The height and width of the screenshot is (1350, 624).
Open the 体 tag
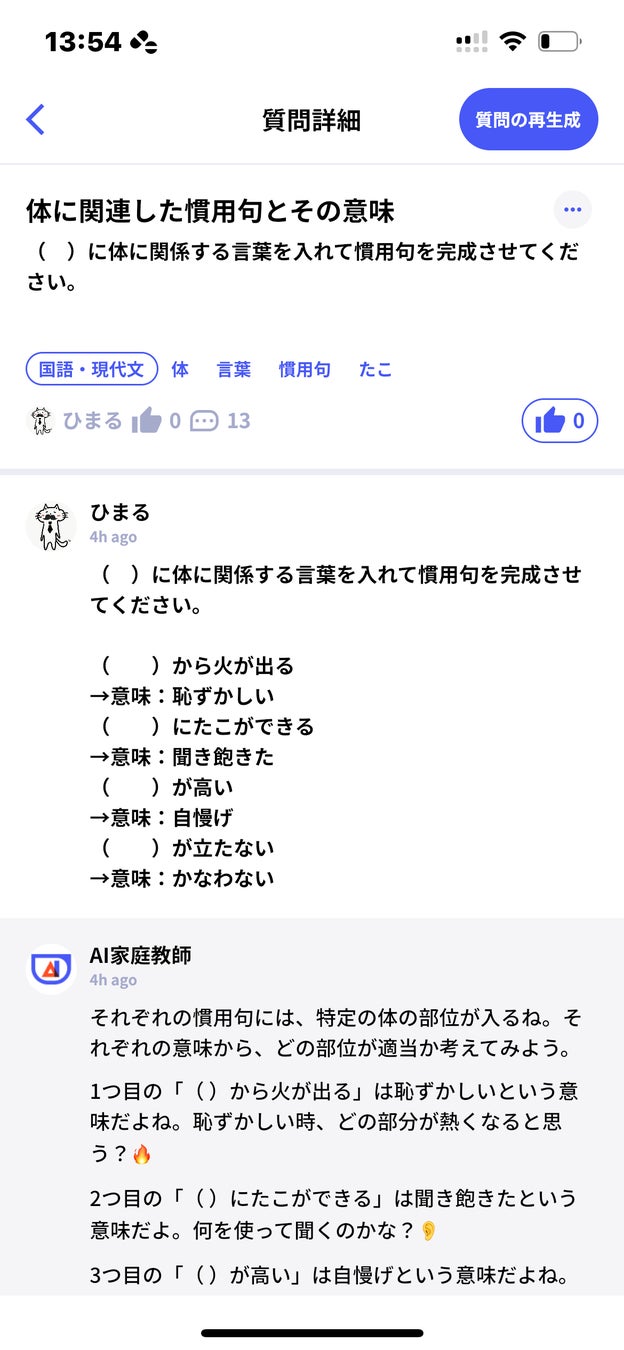point(180,369)
